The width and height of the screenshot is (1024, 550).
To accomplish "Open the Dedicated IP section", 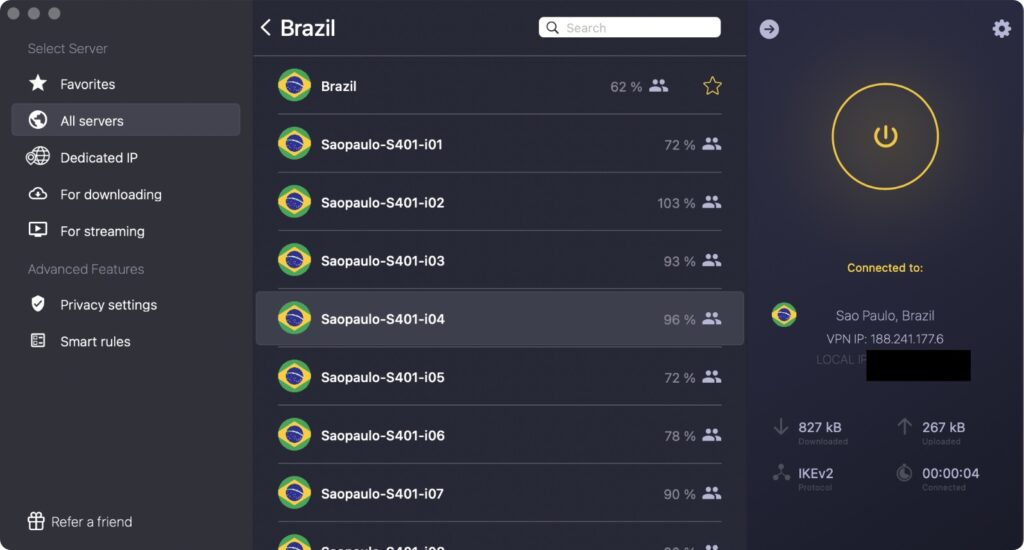I will pos(98,158).
